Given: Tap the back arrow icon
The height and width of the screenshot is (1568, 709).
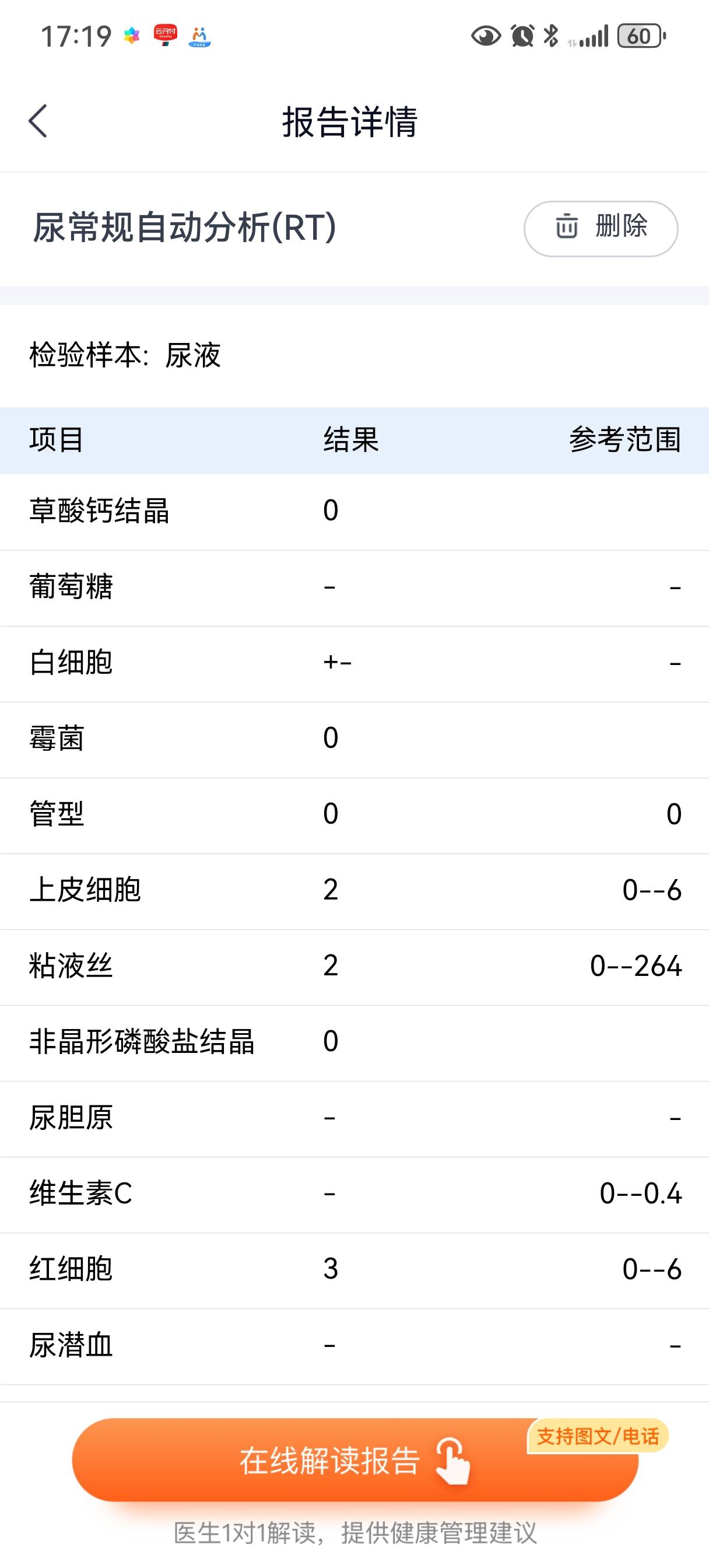Looking at the screenshot, I should click(38, 121).
